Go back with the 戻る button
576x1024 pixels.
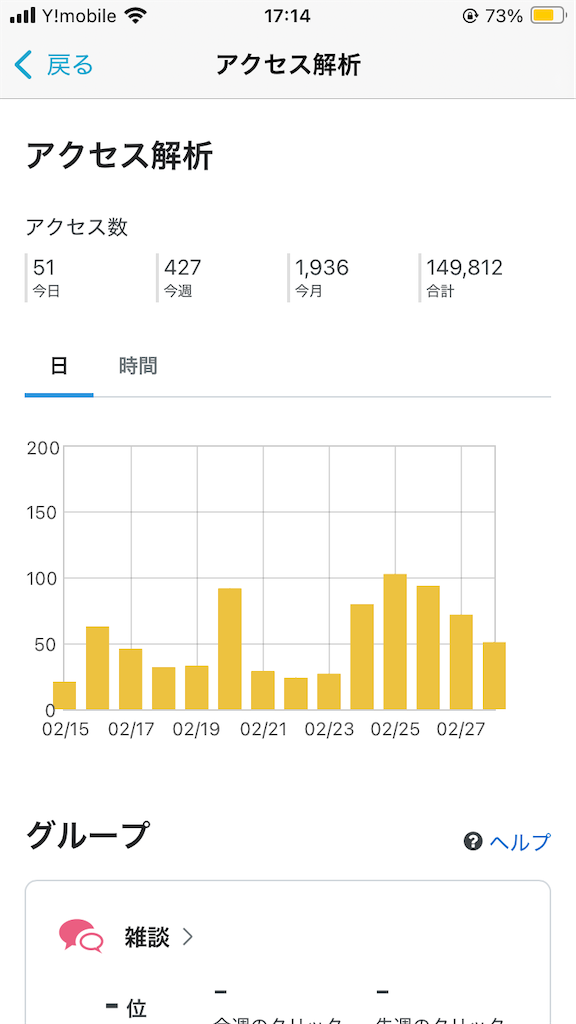[x=54, y=65]
